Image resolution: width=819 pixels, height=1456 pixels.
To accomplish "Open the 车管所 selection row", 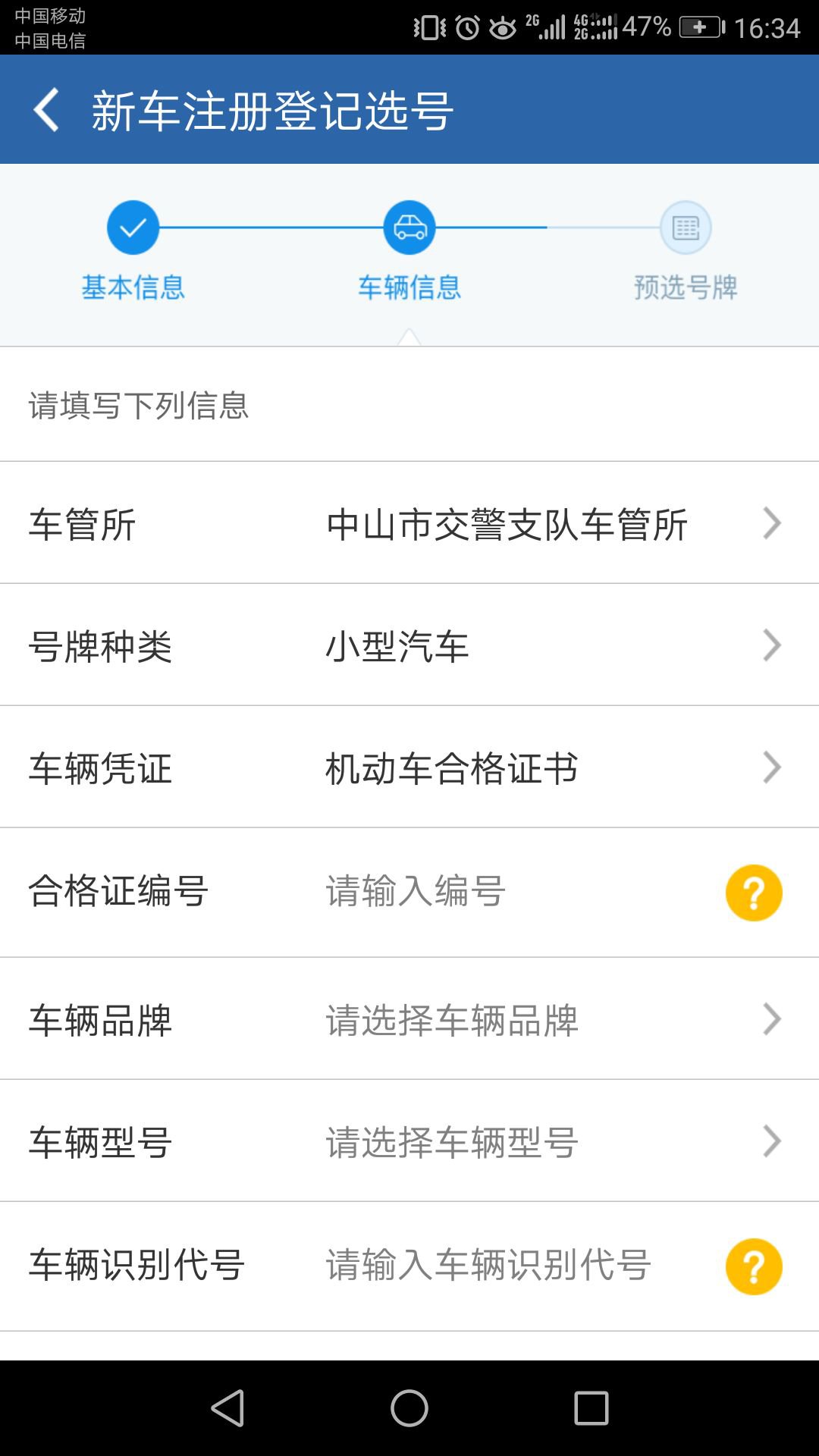I will point(409,523).
